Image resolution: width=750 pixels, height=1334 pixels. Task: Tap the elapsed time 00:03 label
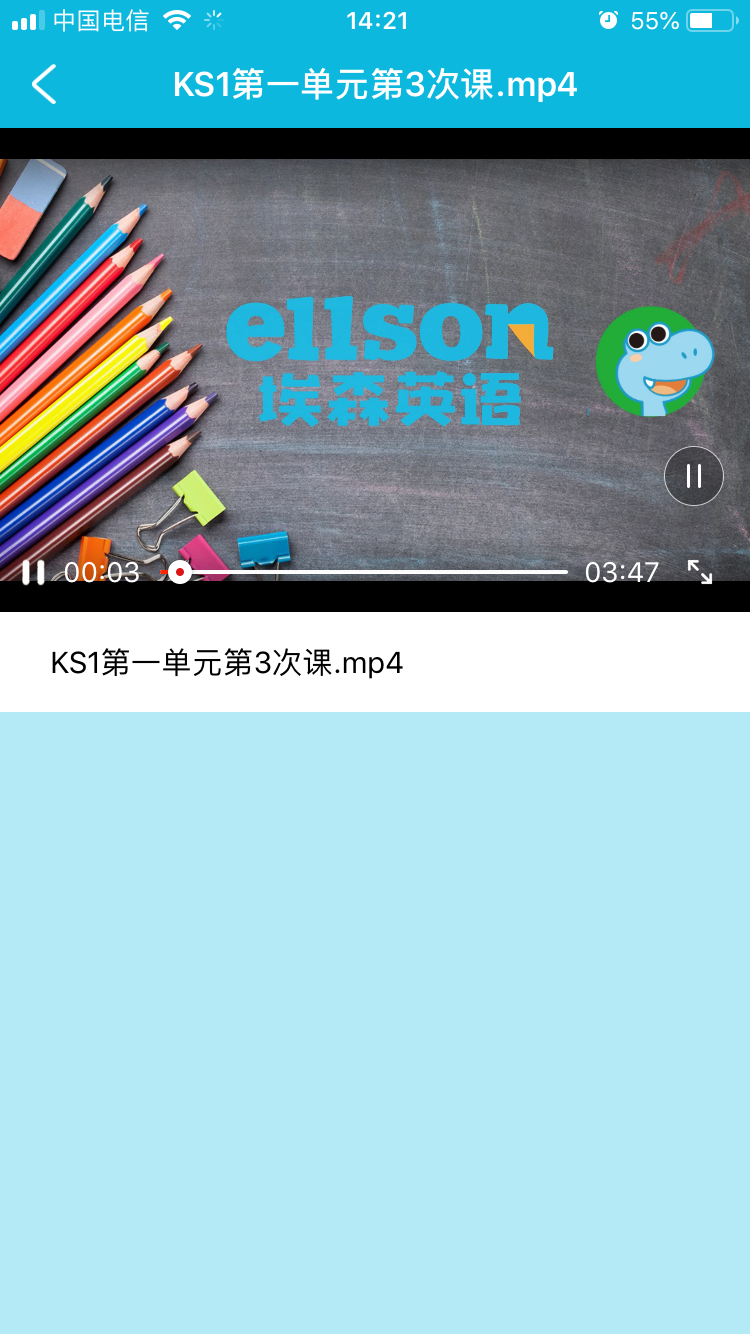click(100, 572)
